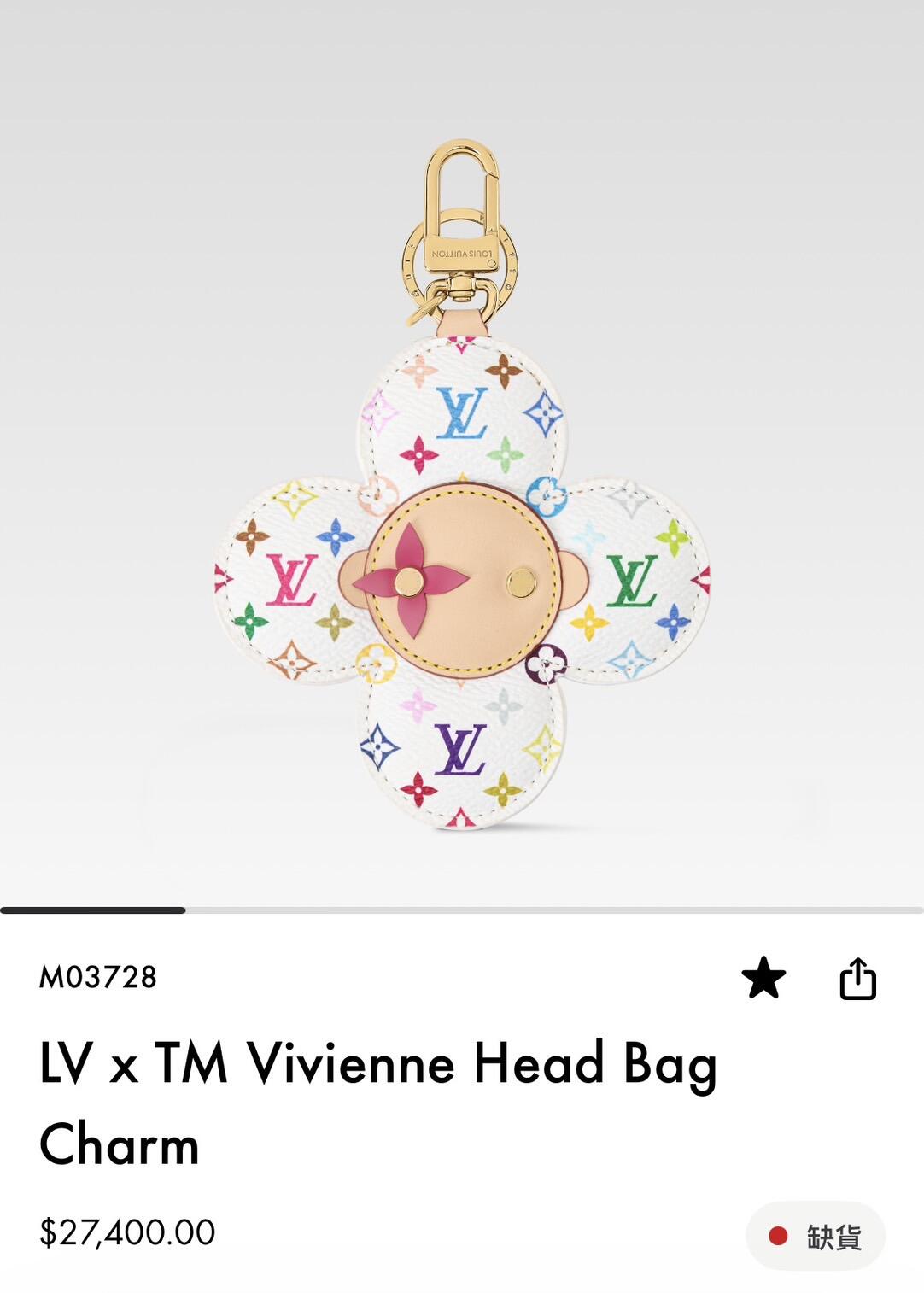The image size is (924, 1293).
Task: Toggle the wishlist star for this charm
Action: (763, 978)
